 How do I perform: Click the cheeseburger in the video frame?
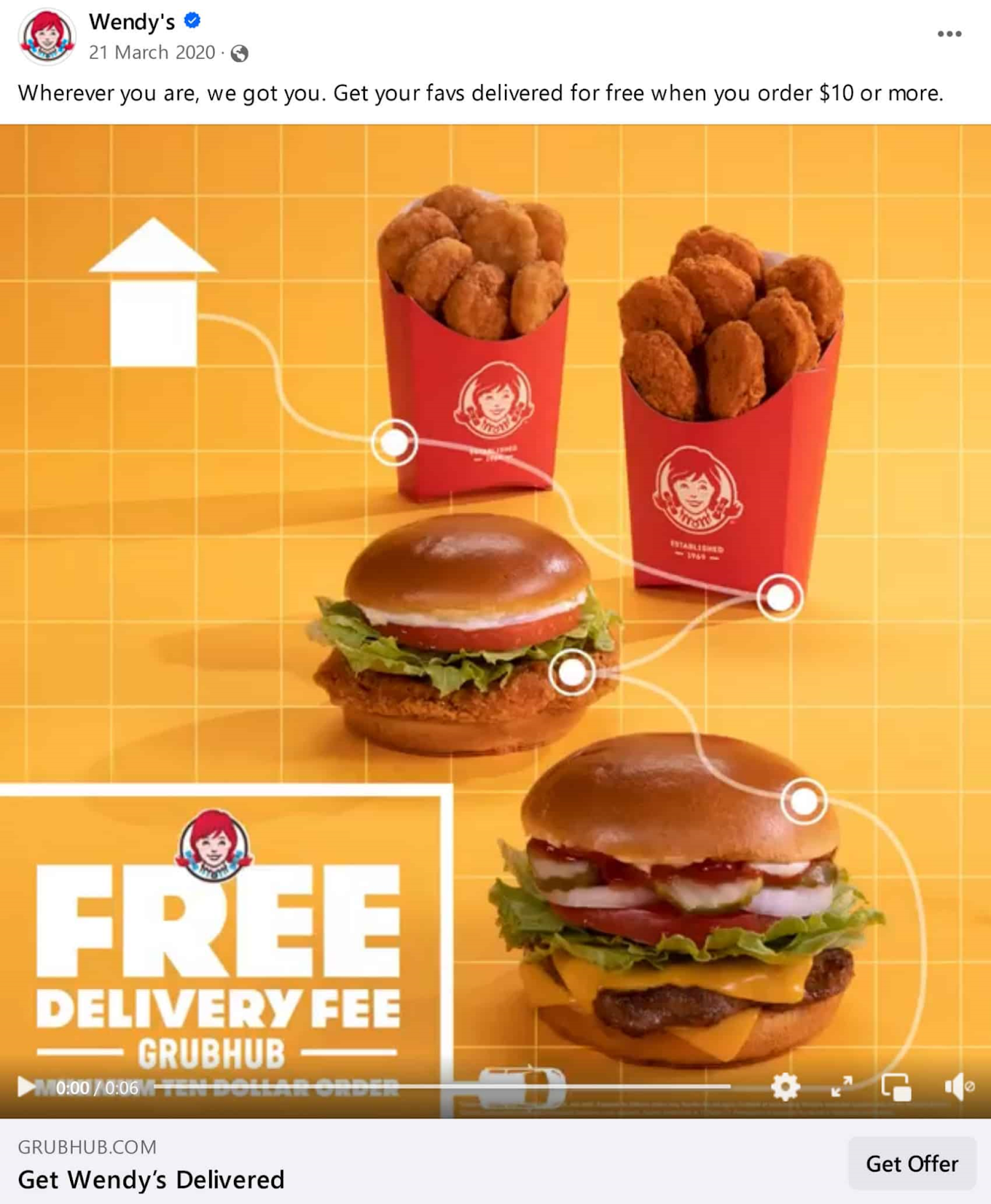[x=677, y=888]
